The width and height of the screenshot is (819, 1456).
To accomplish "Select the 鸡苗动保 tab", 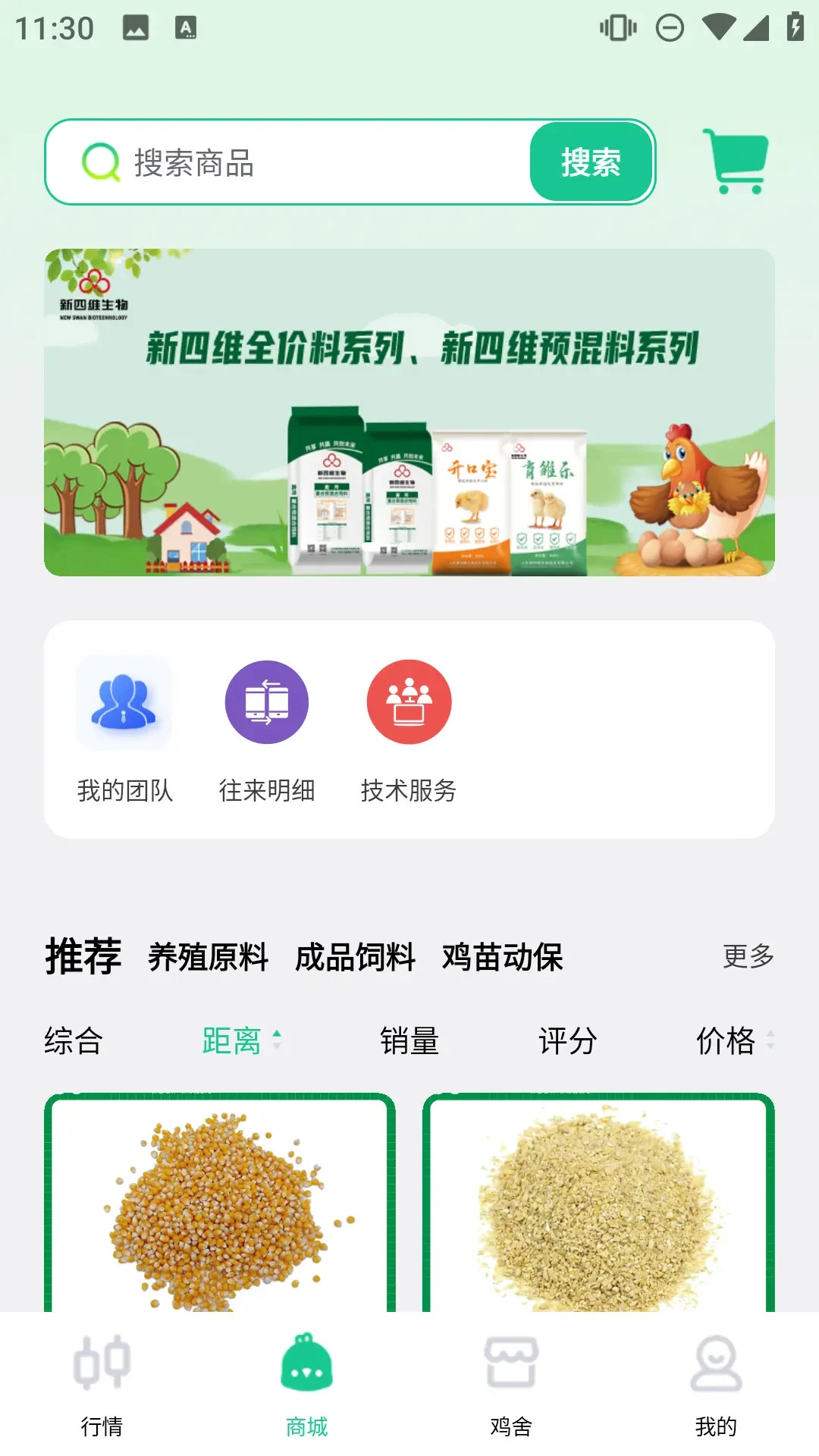I will [x=503, y=956].
